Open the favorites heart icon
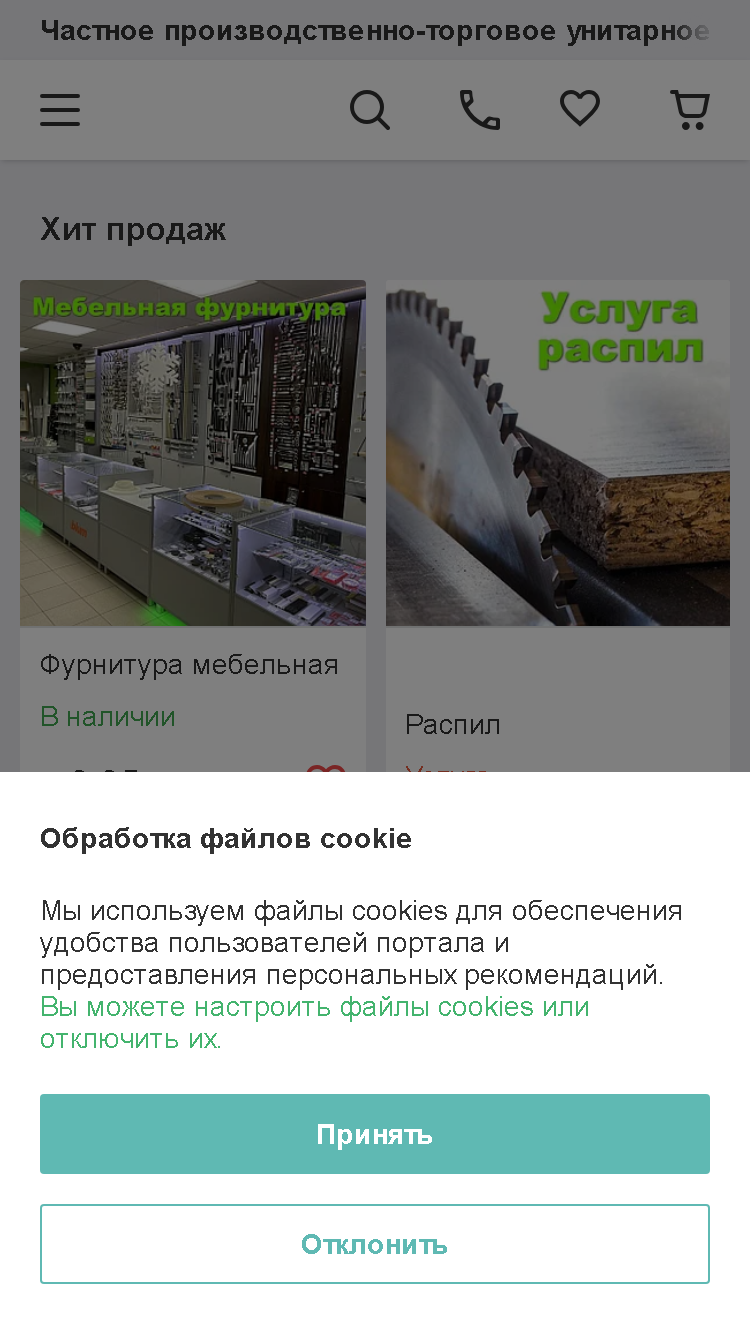 tap(580, 108)
